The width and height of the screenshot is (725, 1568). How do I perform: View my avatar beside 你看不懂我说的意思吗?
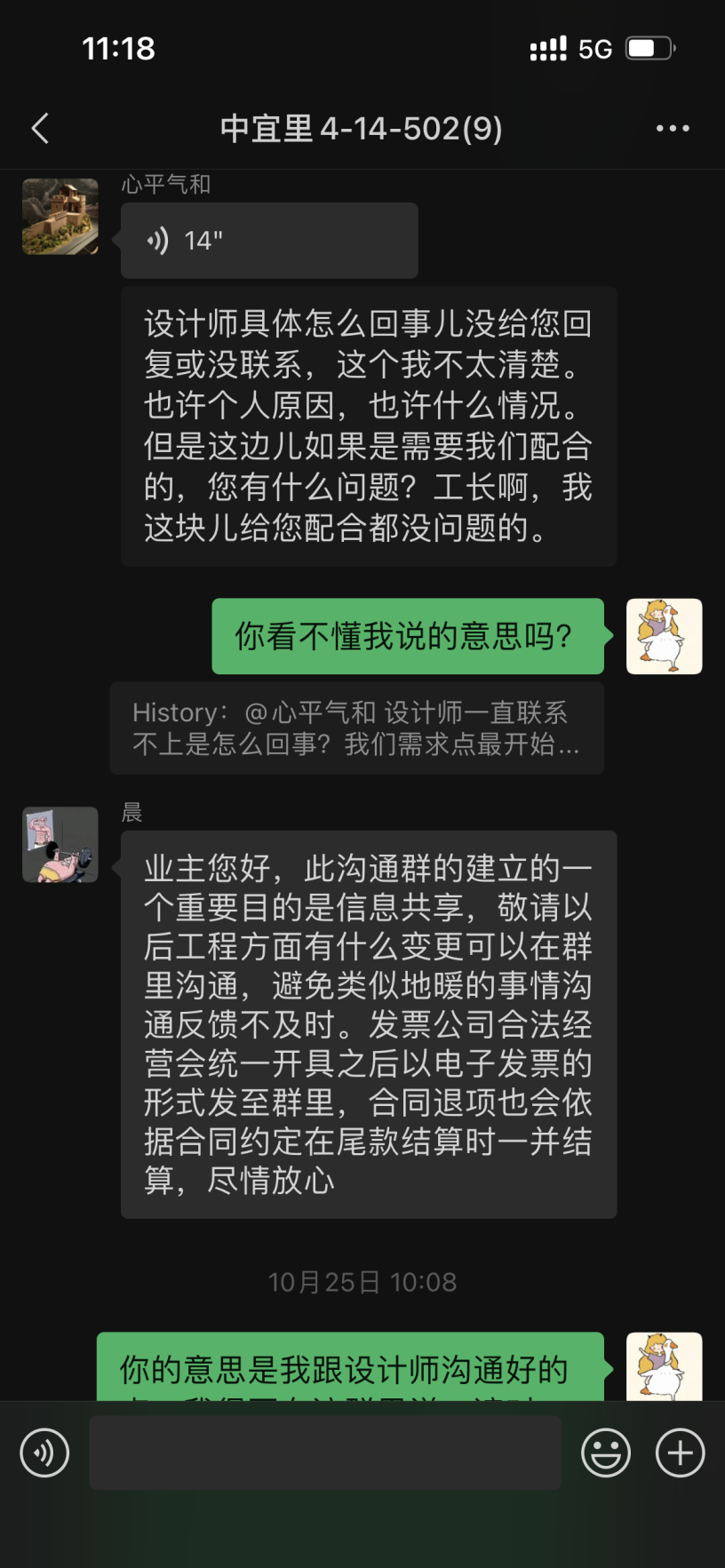[x=664, y=636]
